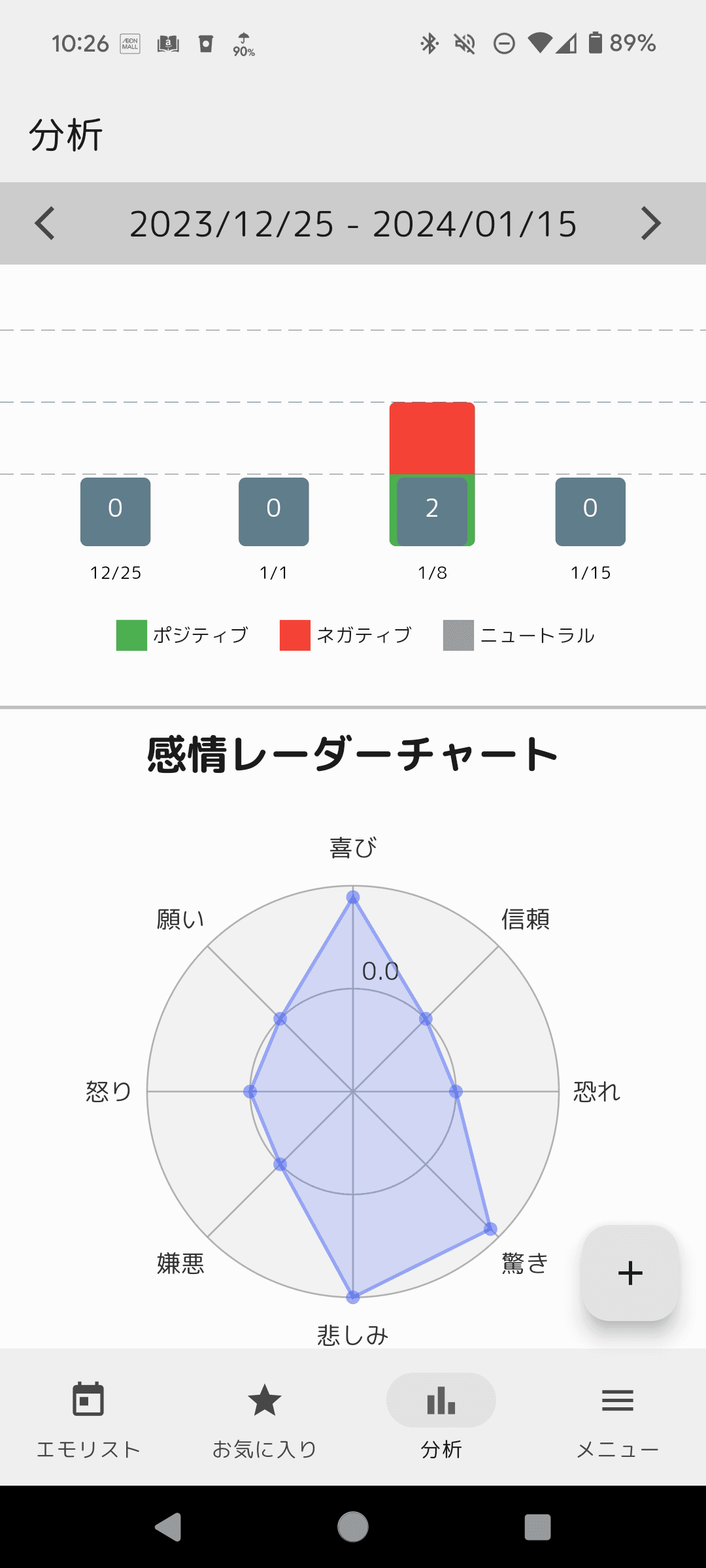Tap the 1/8 bar showing value 2
The width and height of the screenshot is (706, 1568).
pyautogui.click(x=432, y=511)
